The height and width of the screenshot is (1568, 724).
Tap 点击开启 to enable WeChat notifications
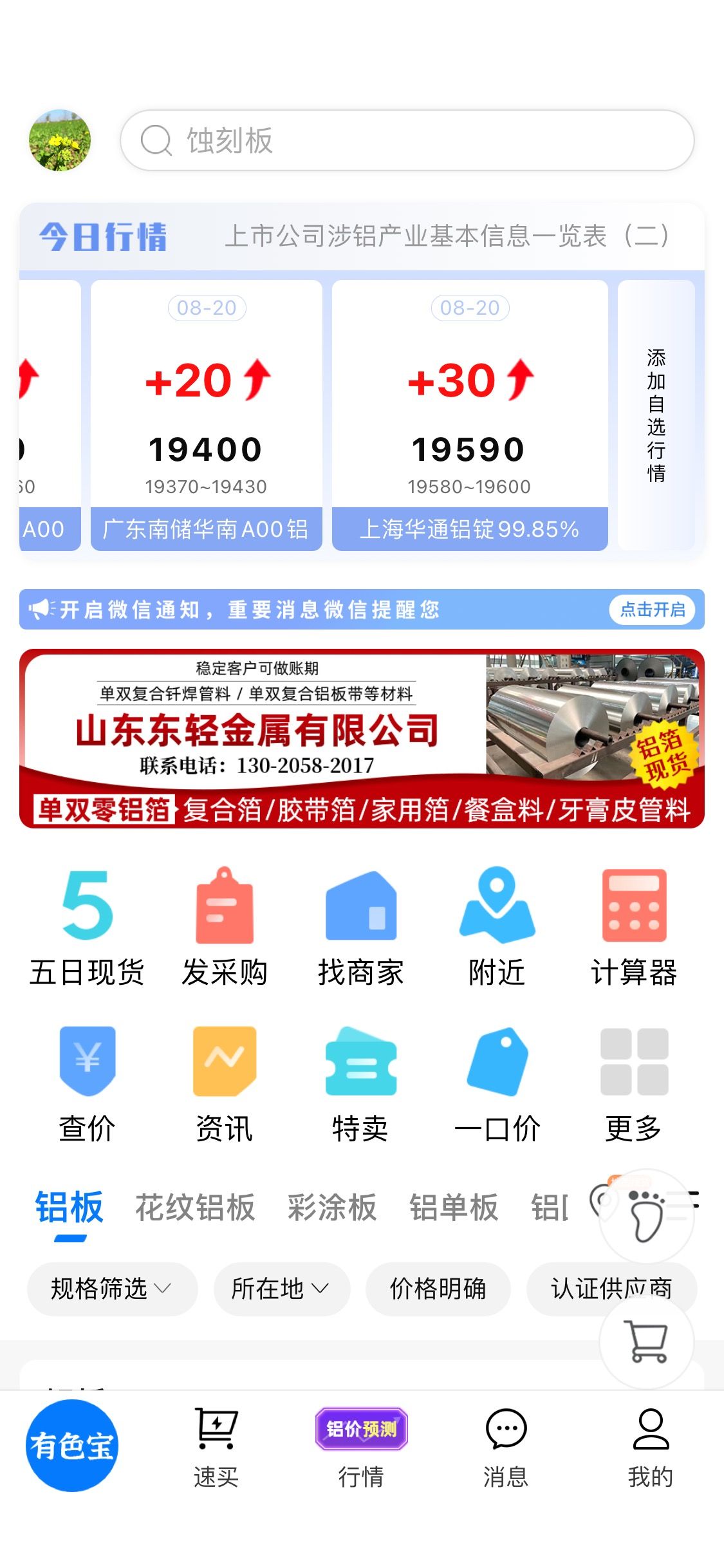click(653, 610)
